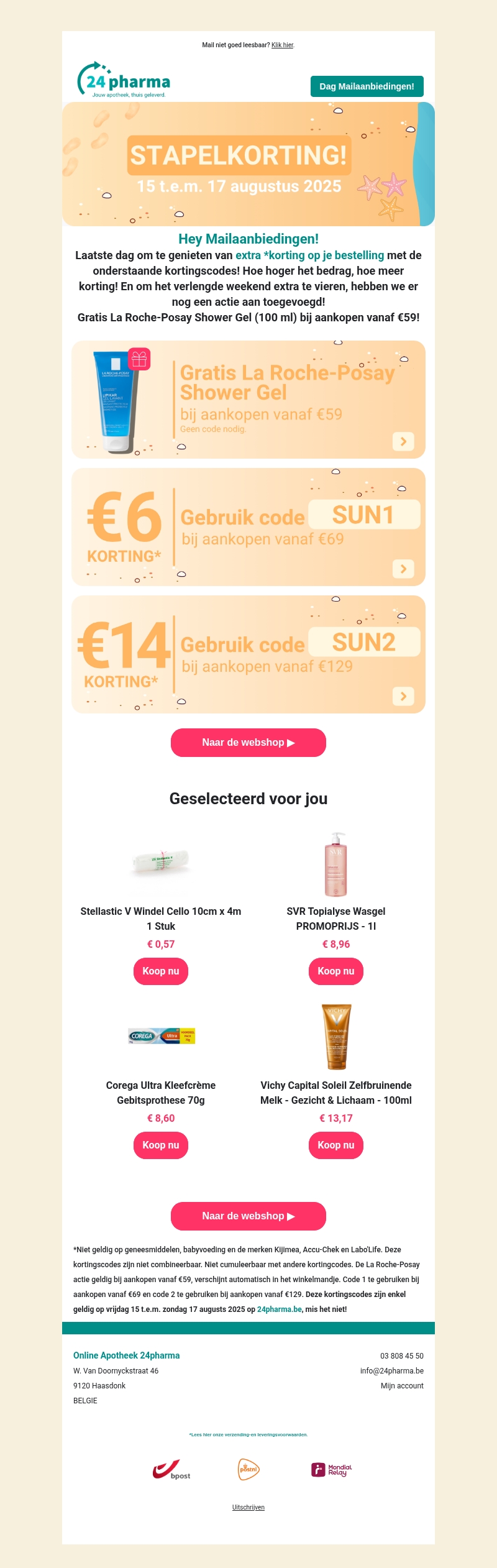Viewport: 497px width, 1568px height.
Task: Email info@24pharma.be
Action: click(x=392, y=1371)
